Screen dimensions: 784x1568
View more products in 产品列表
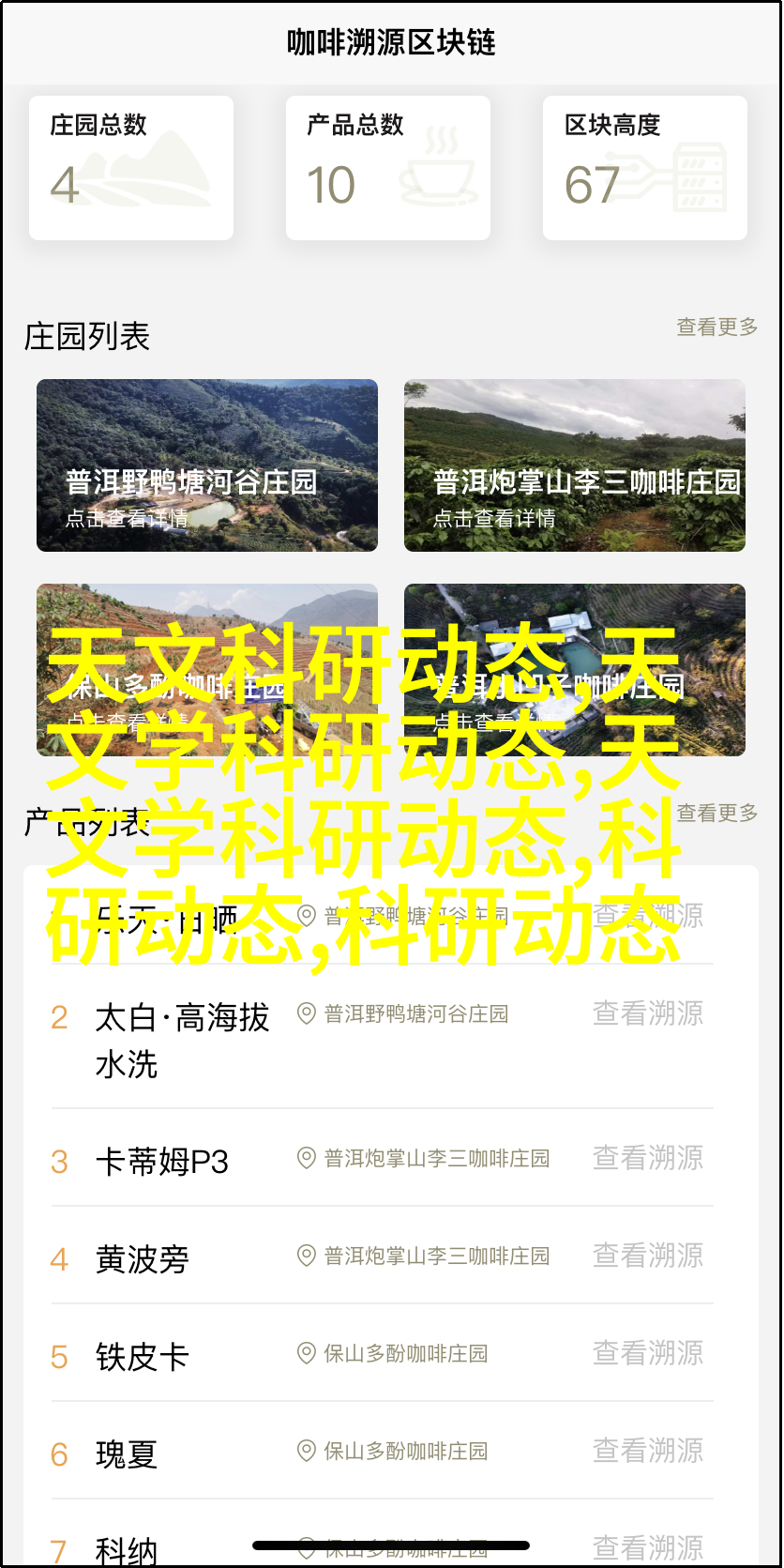[717, 813]
